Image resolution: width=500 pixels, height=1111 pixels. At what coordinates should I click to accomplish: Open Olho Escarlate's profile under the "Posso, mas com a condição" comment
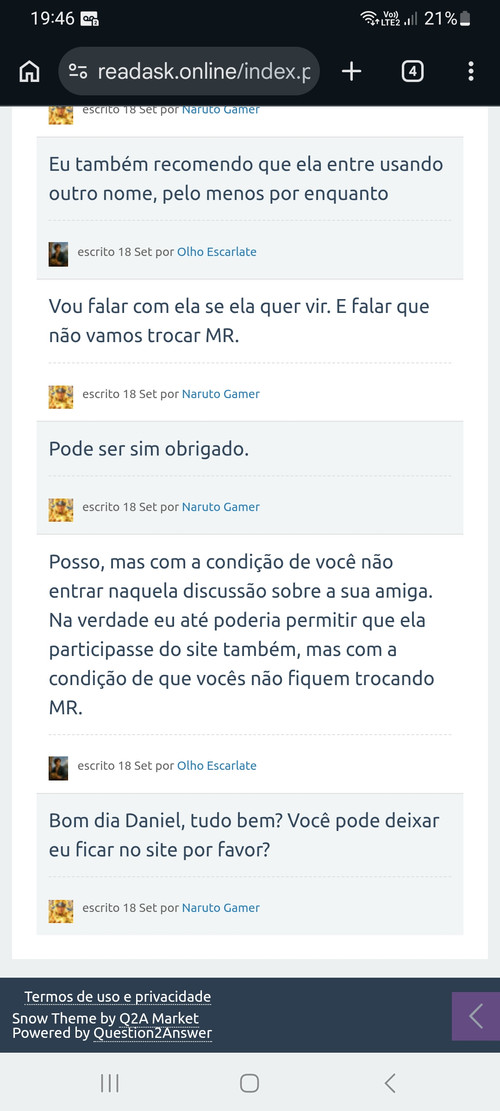point(217,765)
